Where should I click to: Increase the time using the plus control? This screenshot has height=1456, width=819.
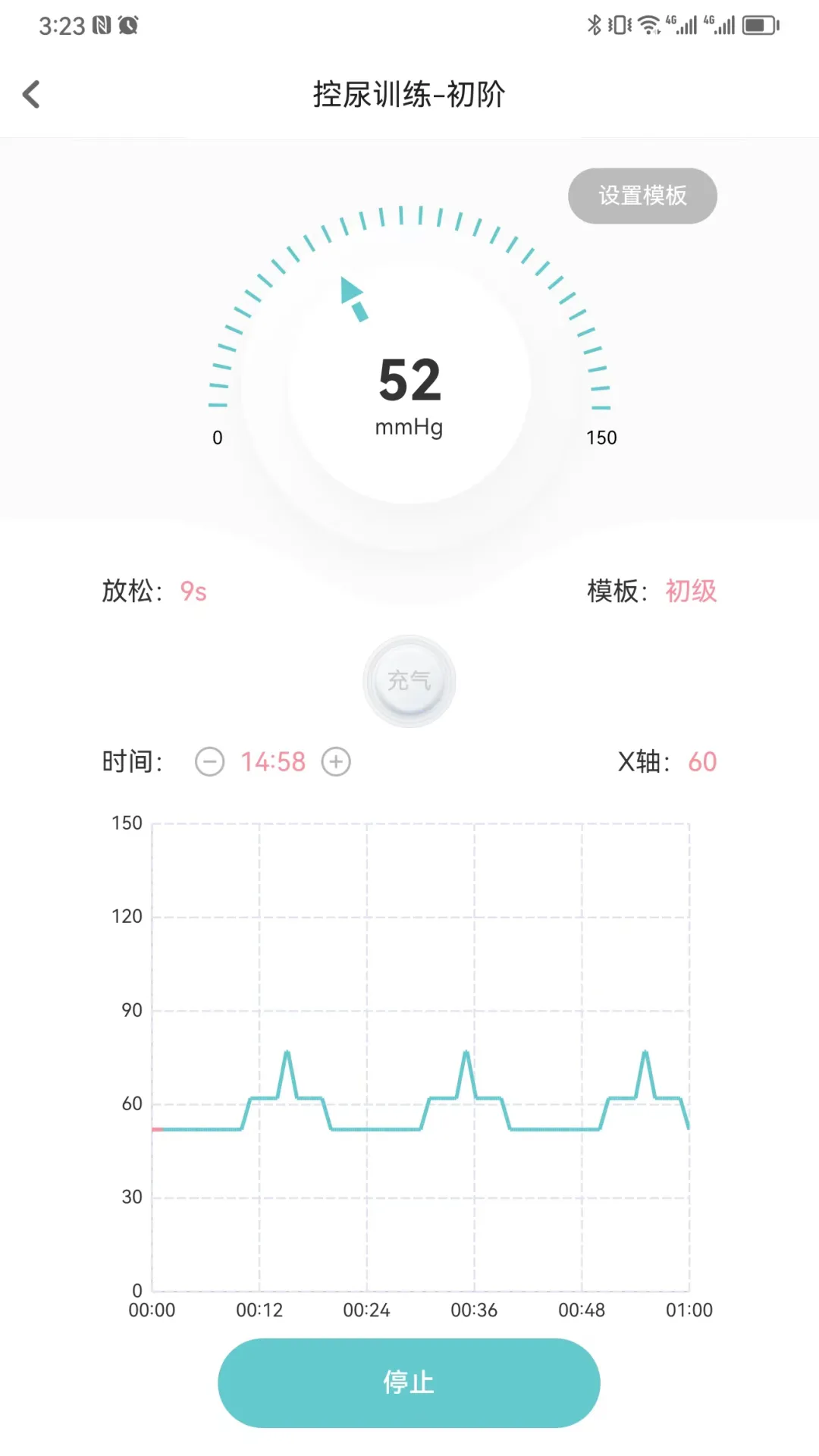pyautogui.click(x=336, y=761)
